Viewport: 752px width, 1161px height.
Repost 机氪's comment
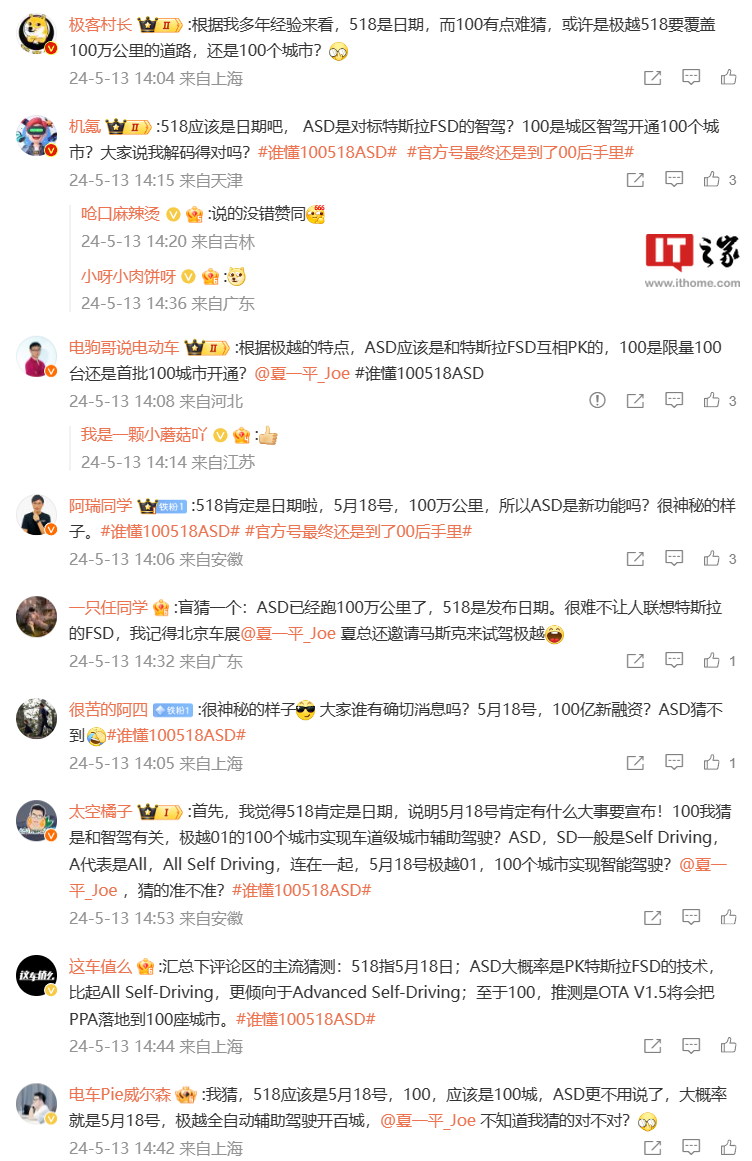635,180
